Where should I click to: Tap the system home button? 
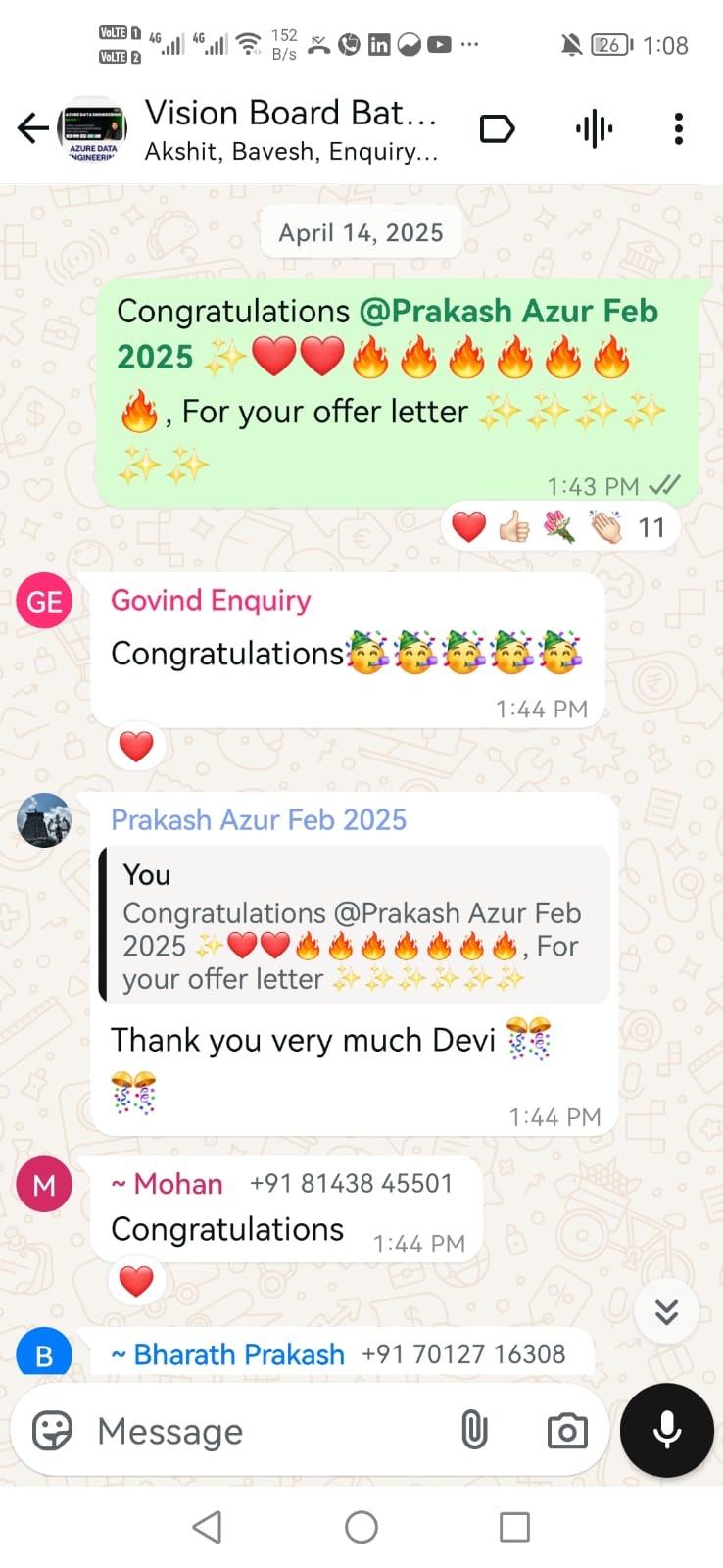(x=361, y=1527)
